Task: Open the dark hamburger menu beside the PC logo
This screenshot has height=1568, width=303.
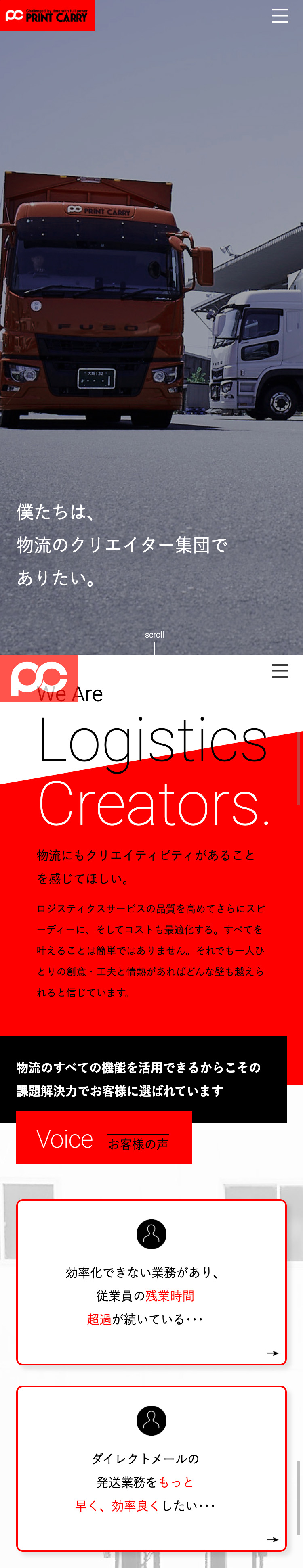Action: click(x=280, y=671)
